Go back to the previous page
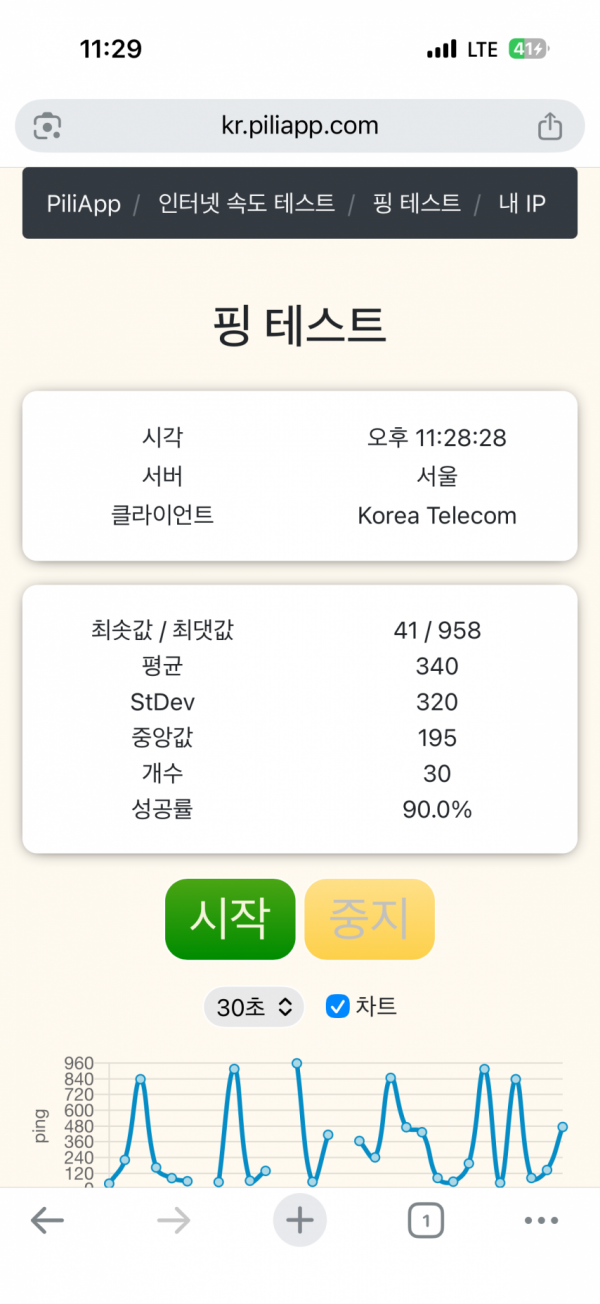Viewport: 600px width, 1304px height. 47,1220
